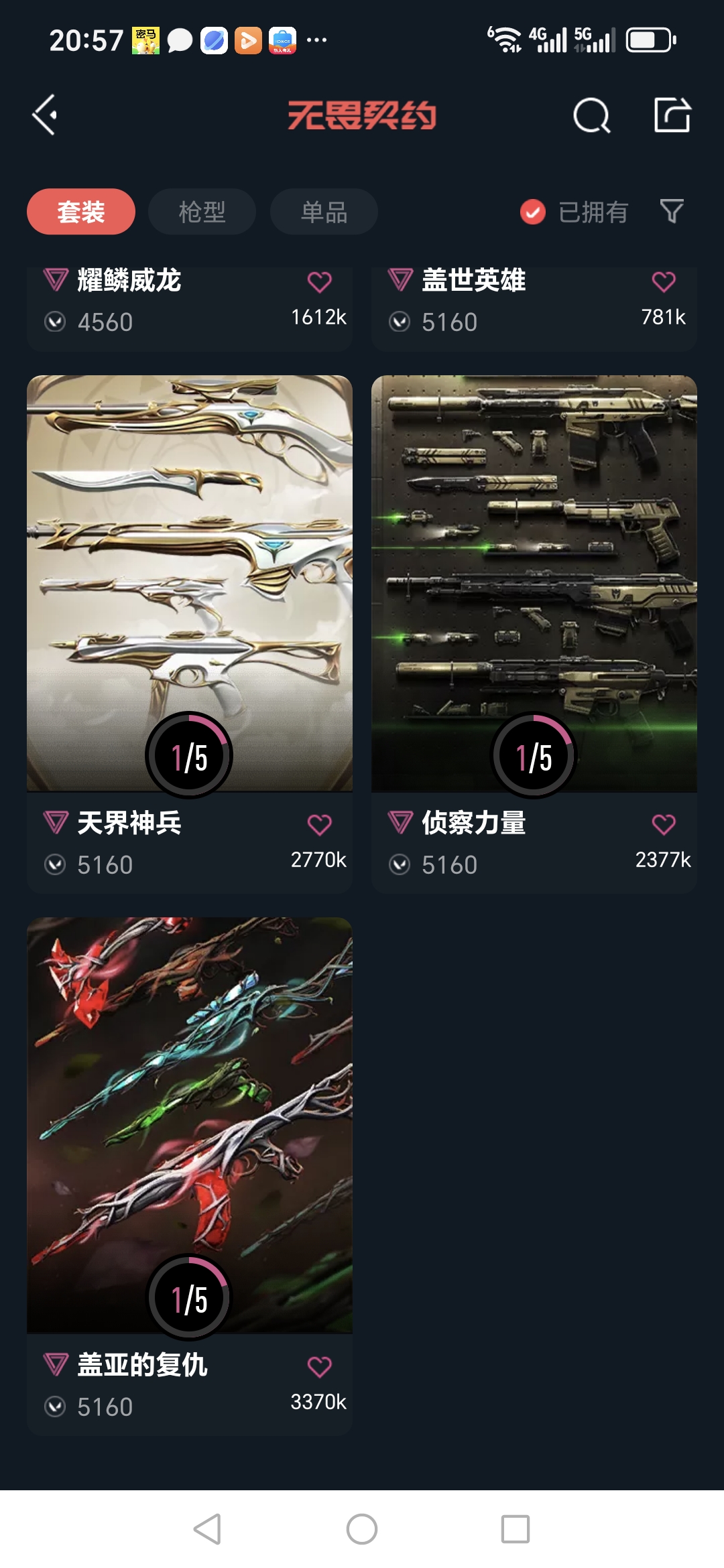
Task: Go back using the top-left arrow
Action: coord(45,115)
